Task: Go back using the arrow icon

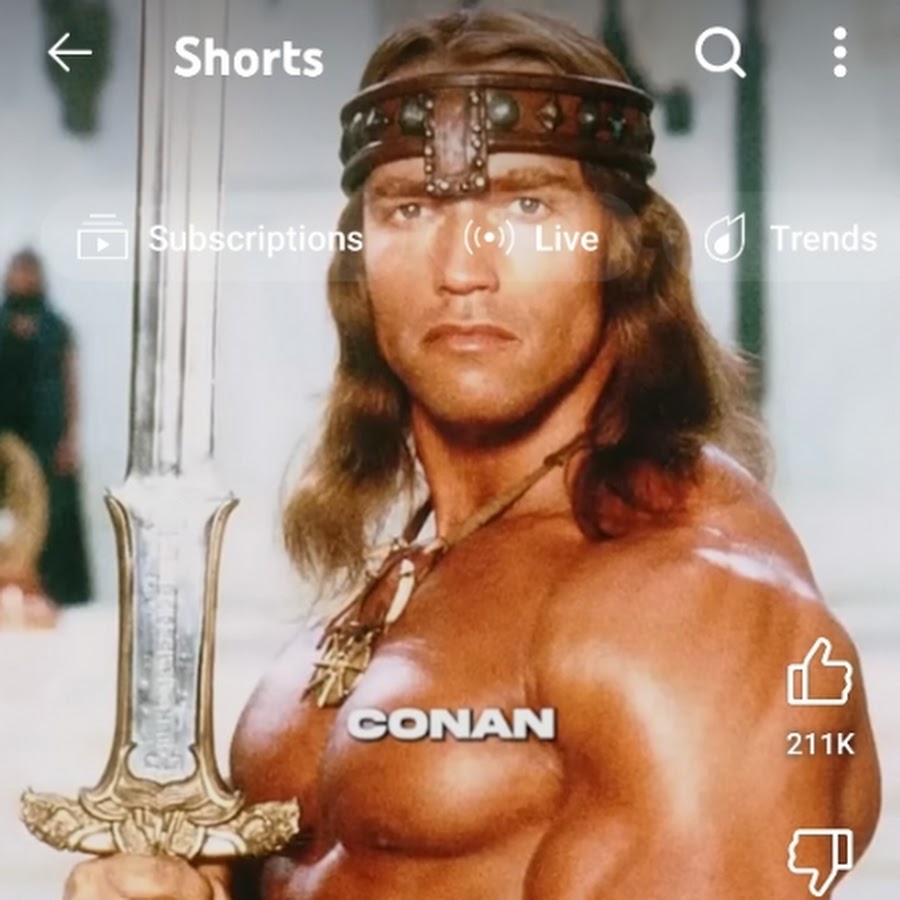Action: 69,53
